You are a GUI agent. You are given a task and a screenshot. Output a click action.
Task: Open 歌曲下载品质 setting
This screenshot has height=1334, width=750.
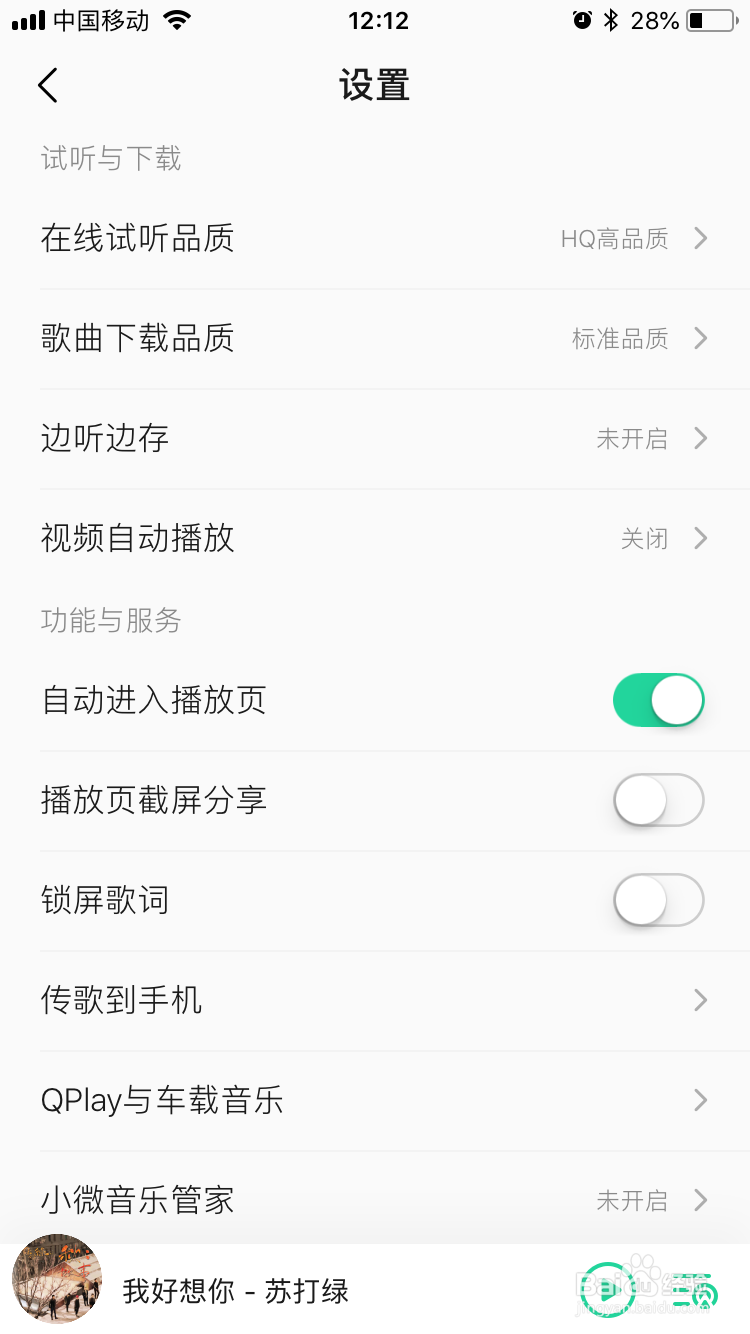pos(375,339)
